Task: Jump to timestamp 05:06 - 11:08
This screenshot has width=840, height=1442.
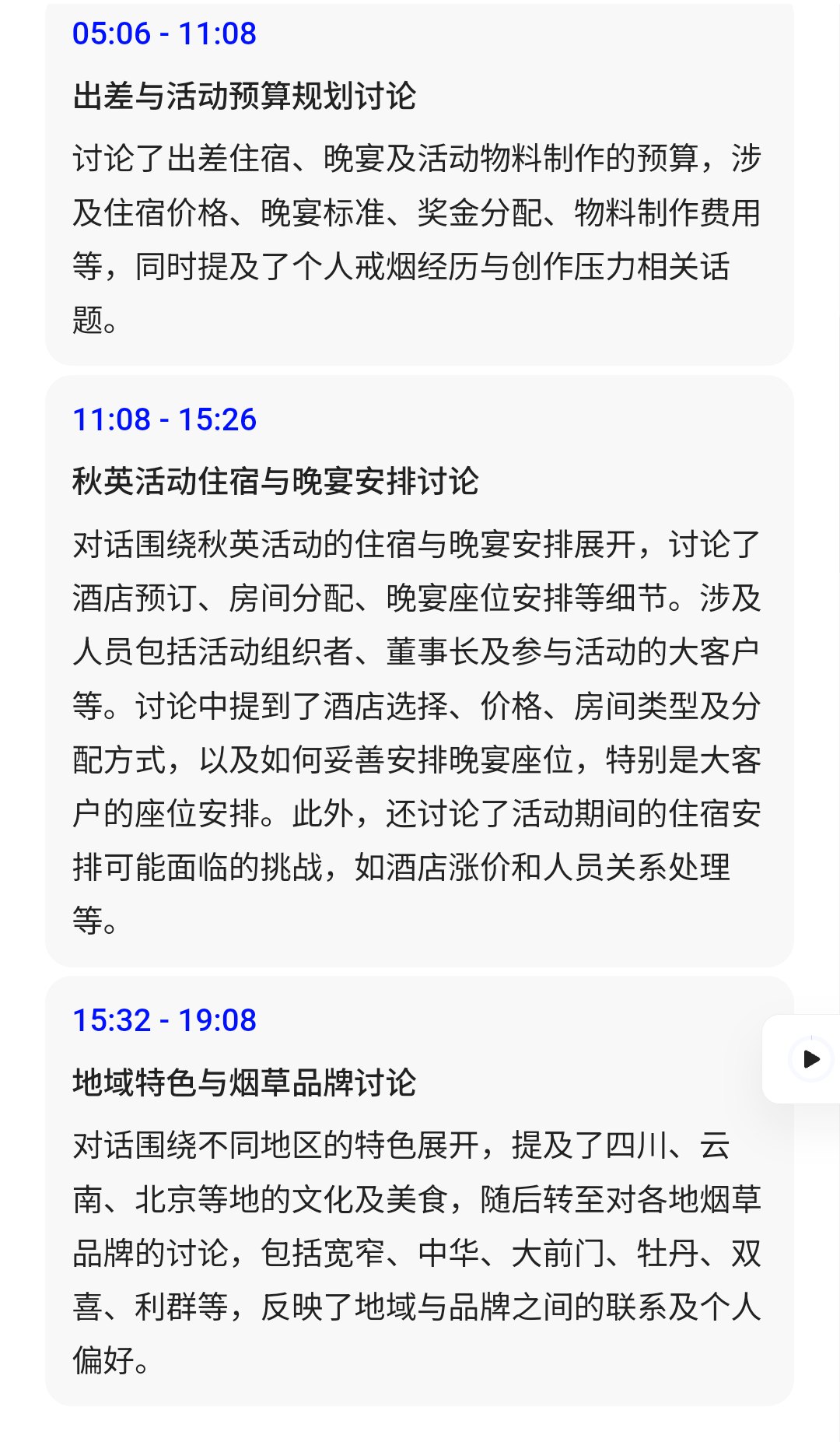Action: [x=164, y=33]
